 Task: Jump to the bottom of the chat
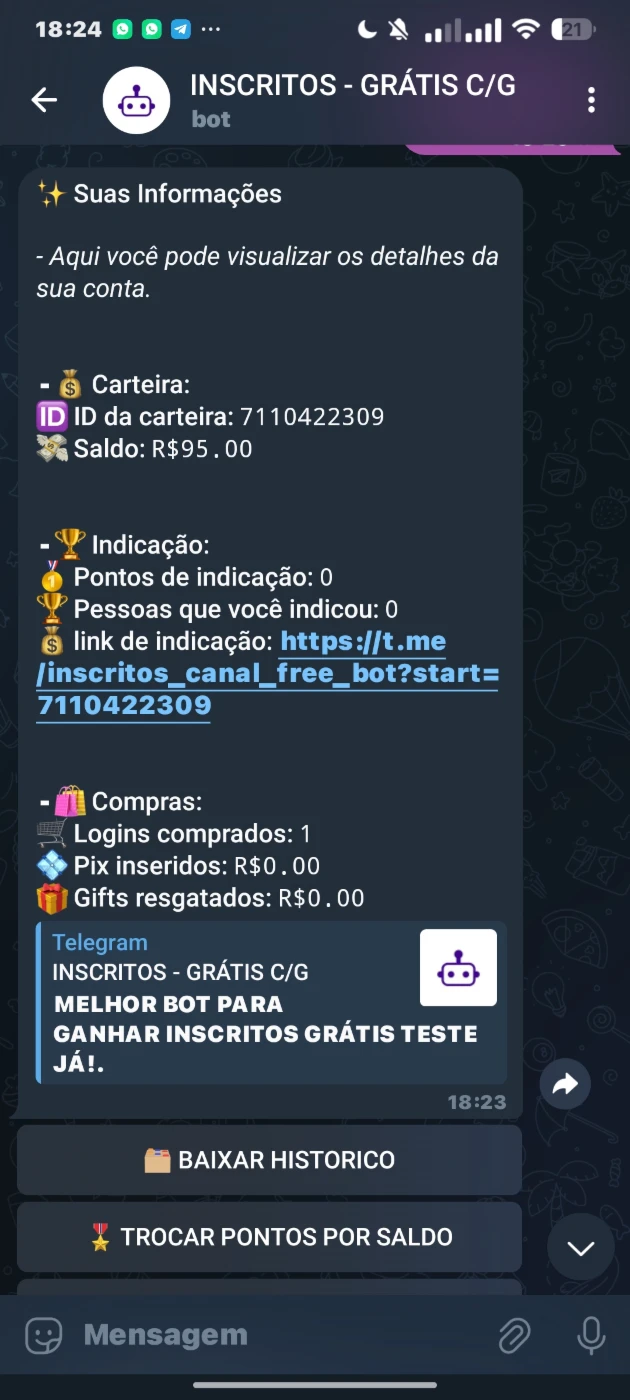coord(581,1247)
